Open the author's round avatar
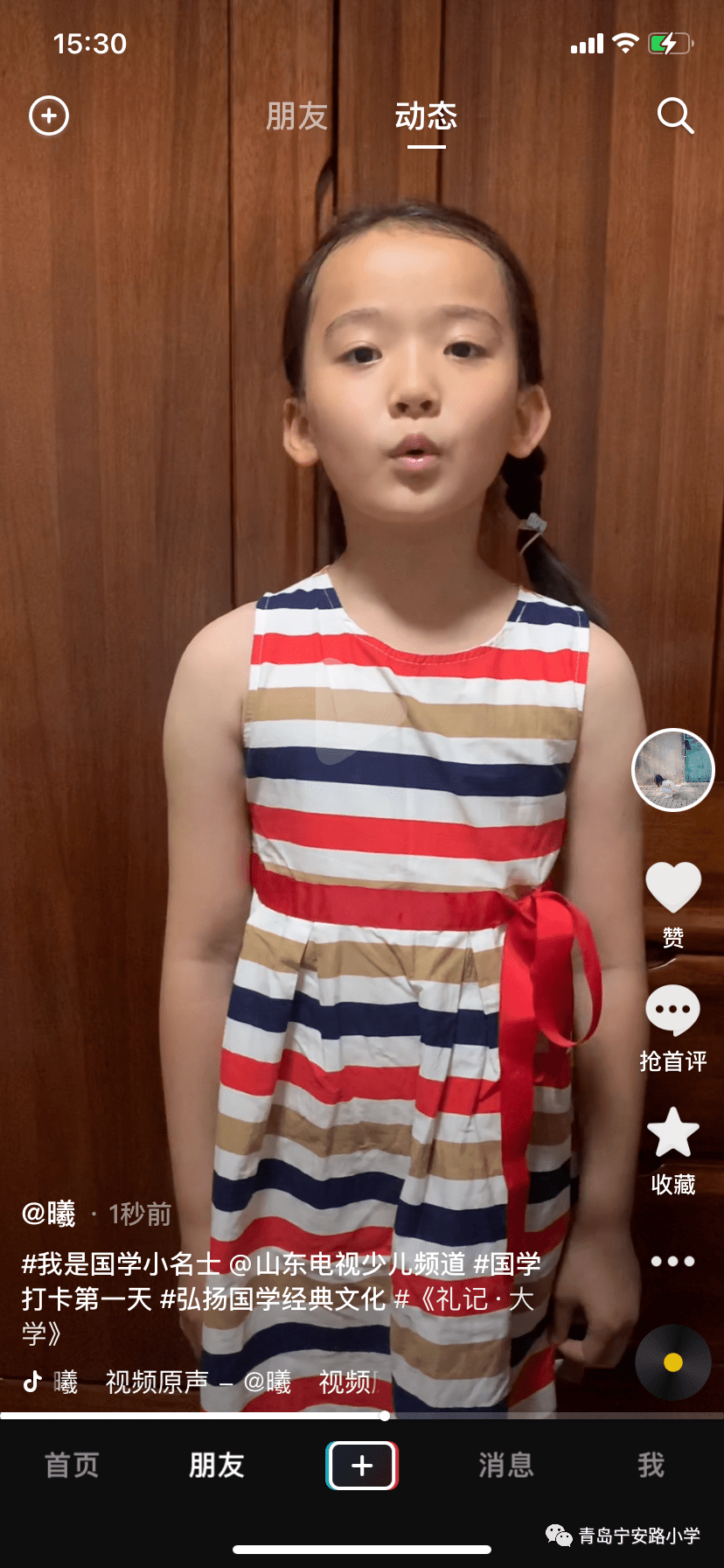The height and width of the screenshot is (1568, 724). coord(672,770)
